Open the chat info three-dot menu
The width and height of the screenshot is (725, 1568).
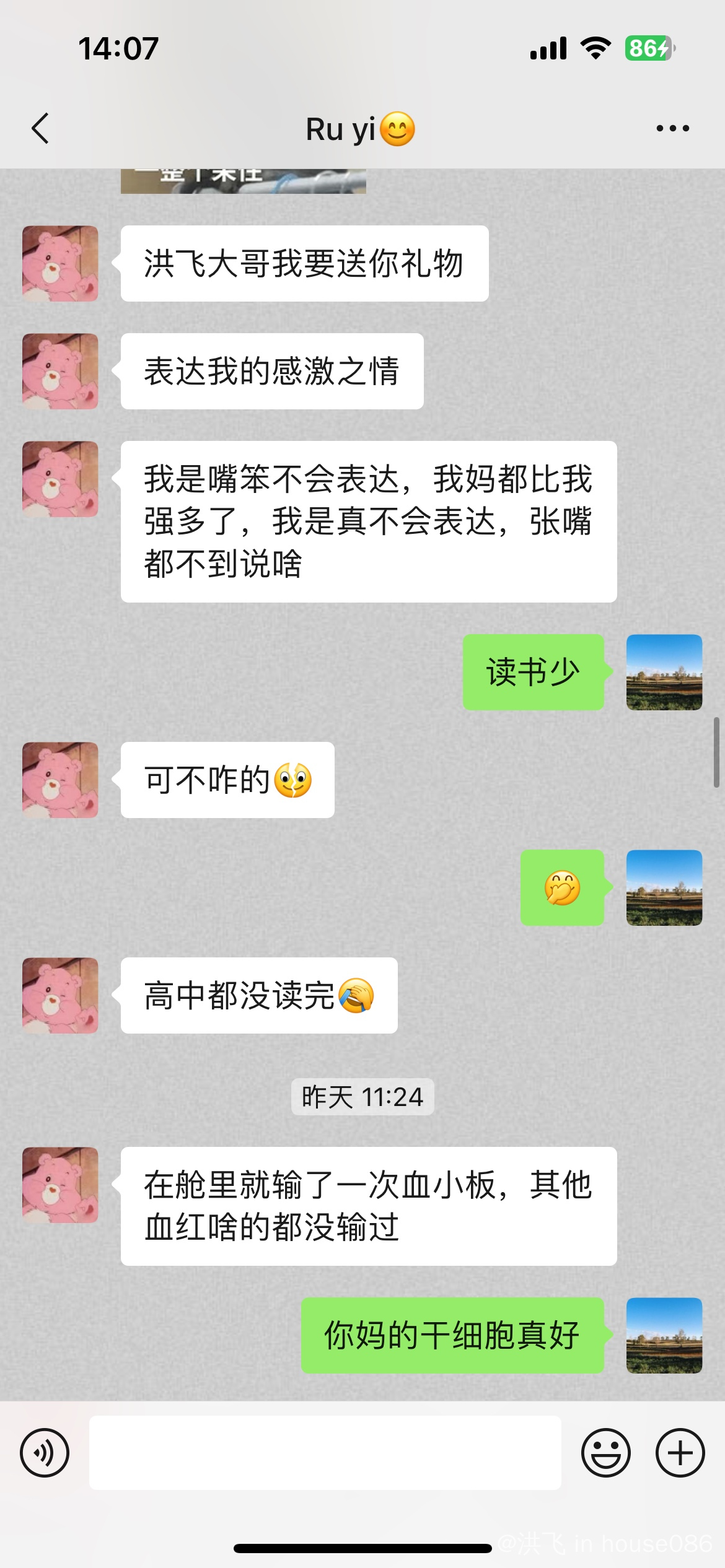click(x=672, y=129)
